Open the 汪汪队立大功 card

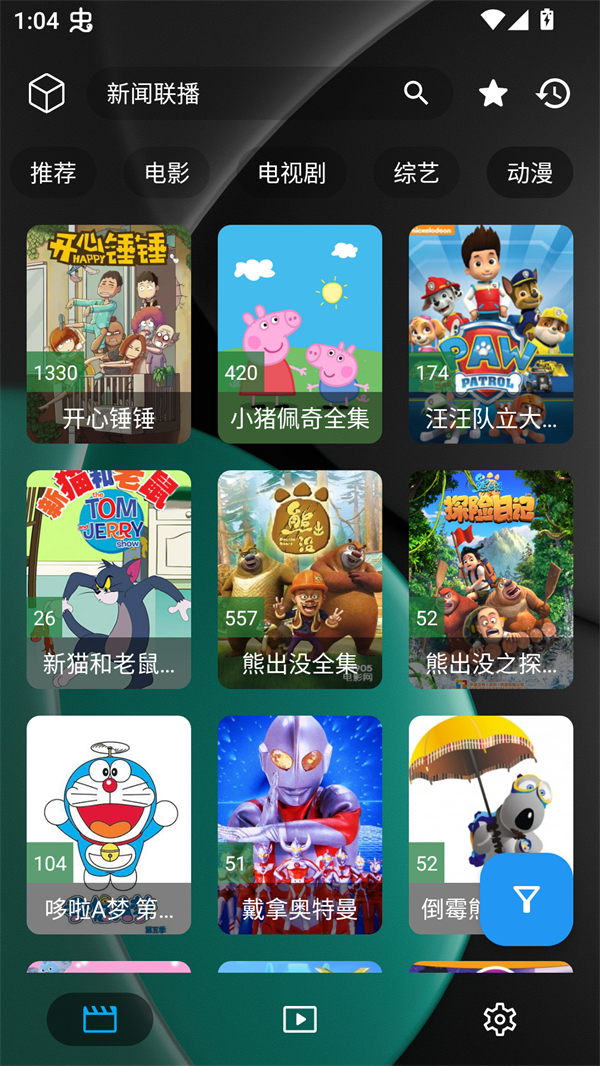tap(491, 334)
